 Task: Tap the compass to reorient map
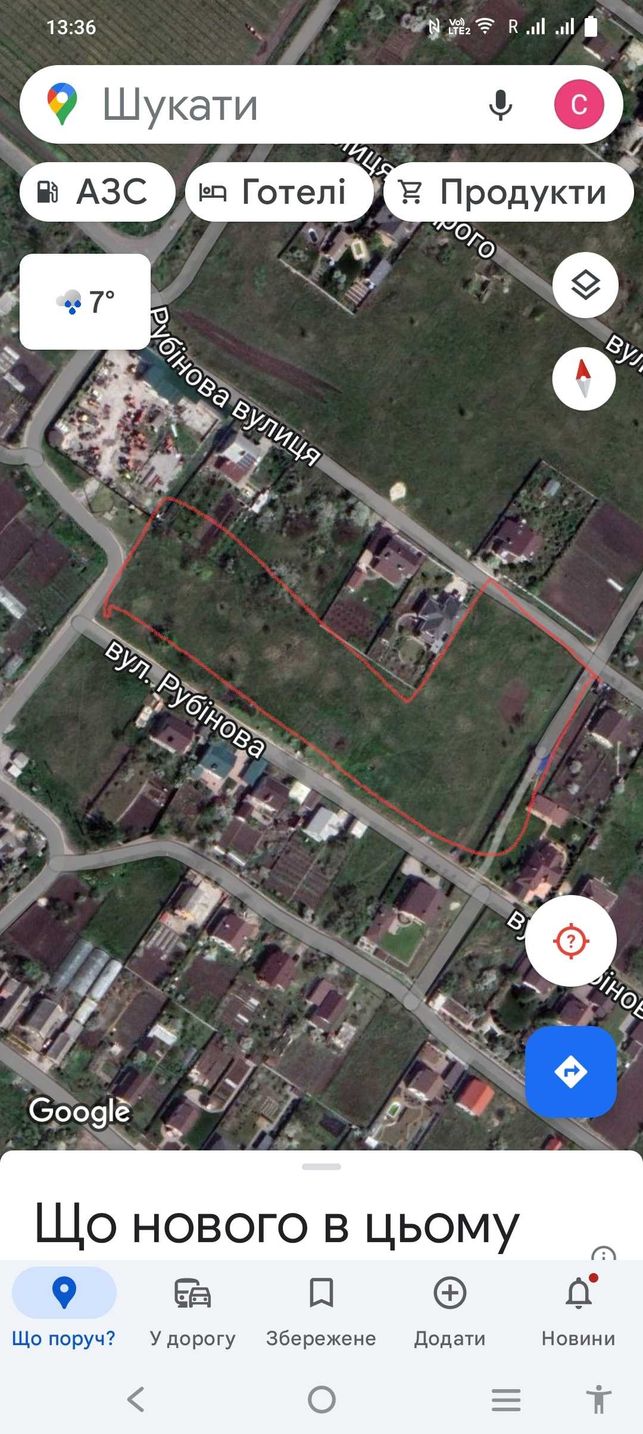(x=584, y=378)
